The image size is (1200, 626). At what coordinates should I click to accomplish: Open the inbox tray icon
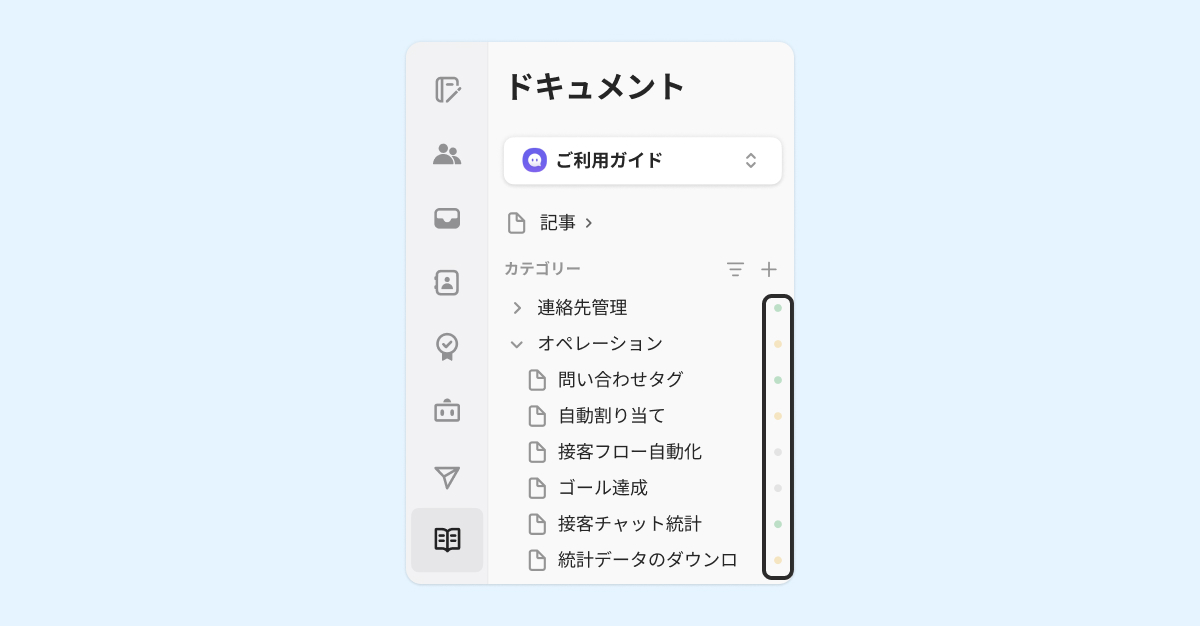447,218
